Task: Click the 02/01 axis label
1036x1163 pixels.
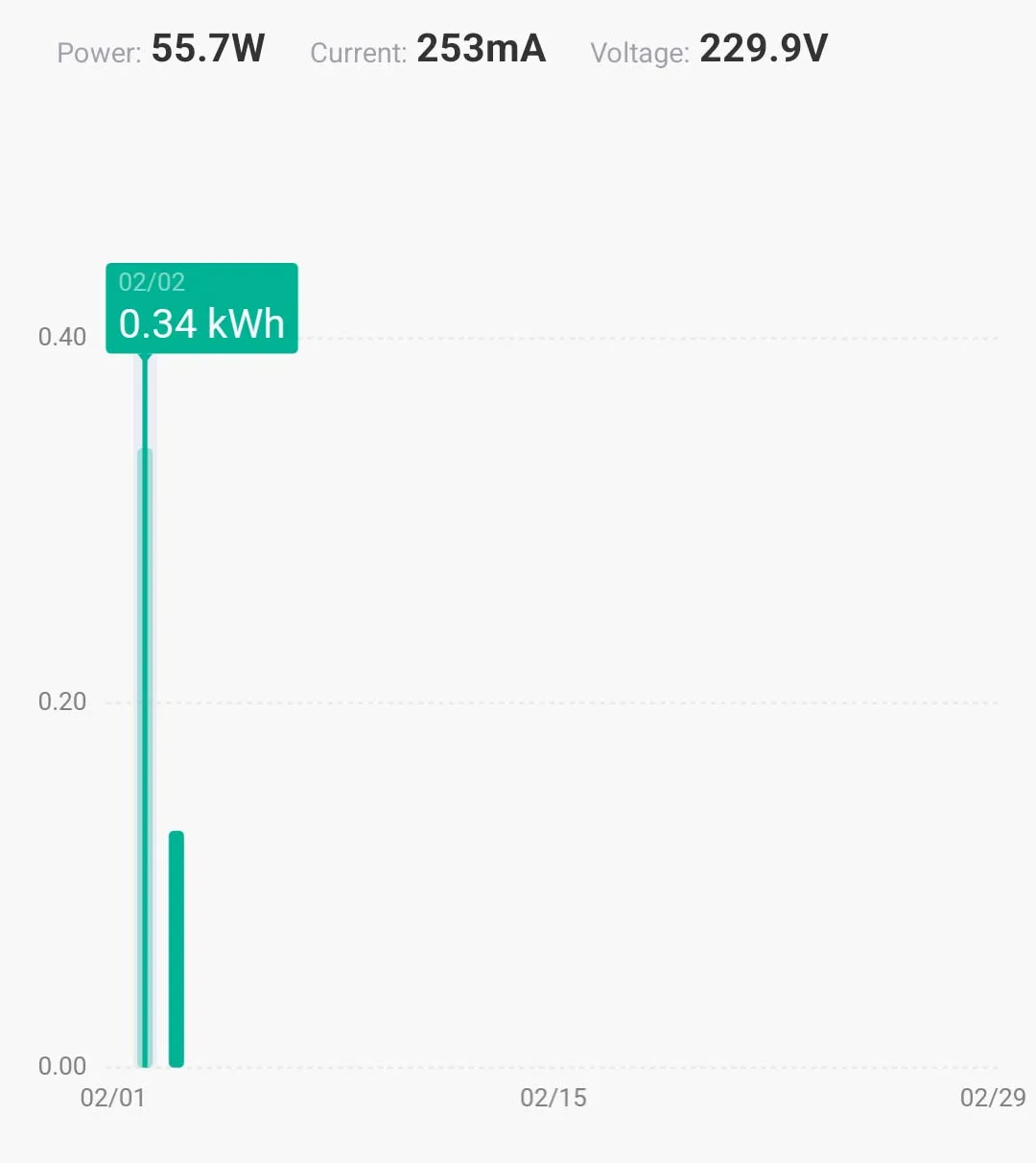Action: point(114,1098)
